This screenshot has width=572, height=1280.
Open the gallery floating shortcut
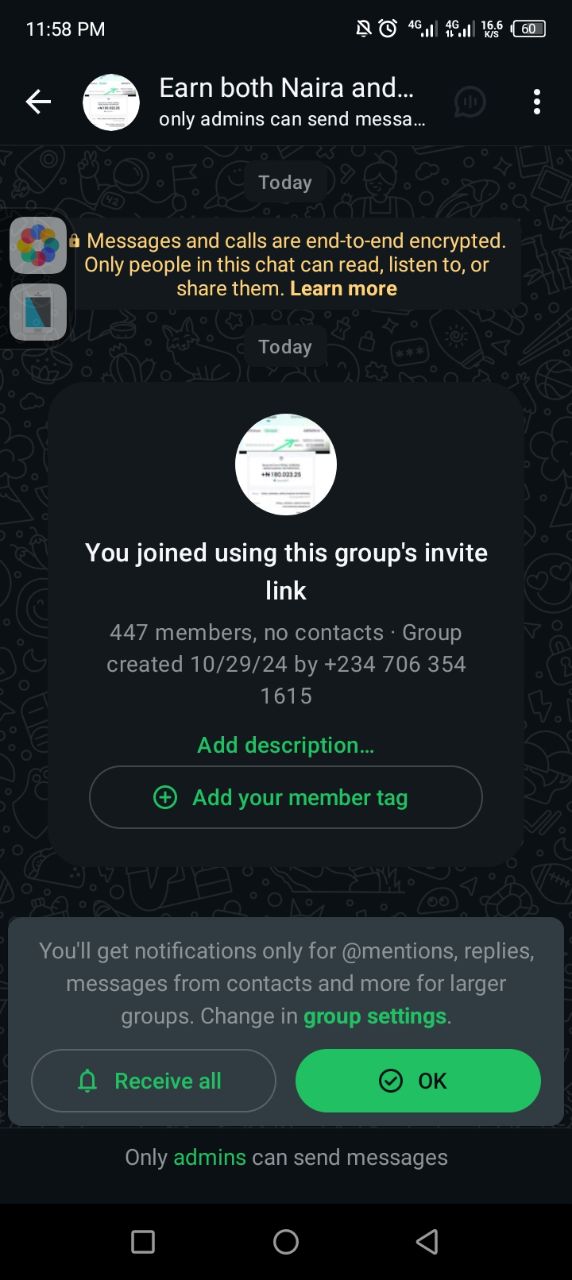[38, 245]
